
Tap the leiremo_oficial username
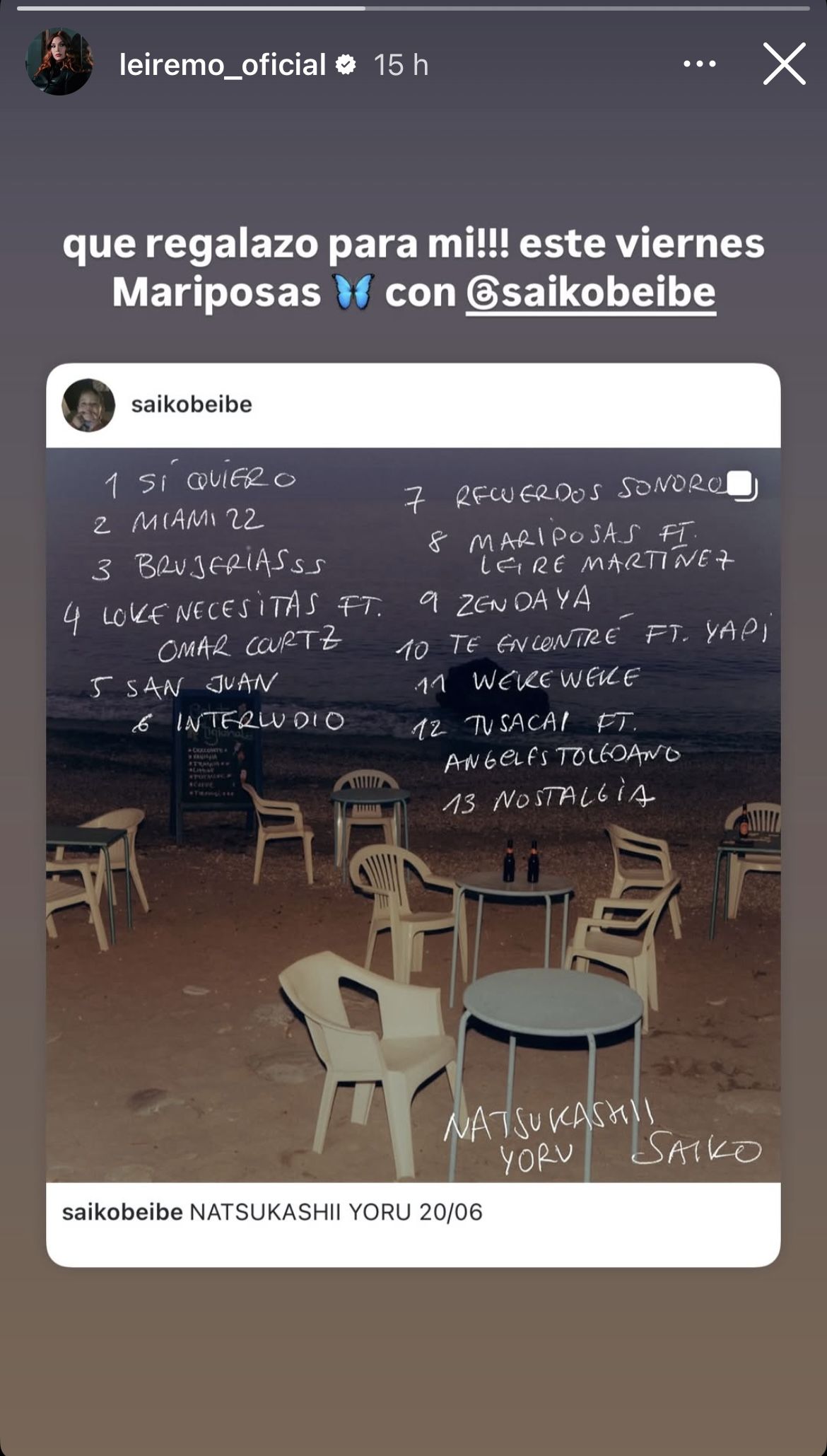[x=222, y=65]
